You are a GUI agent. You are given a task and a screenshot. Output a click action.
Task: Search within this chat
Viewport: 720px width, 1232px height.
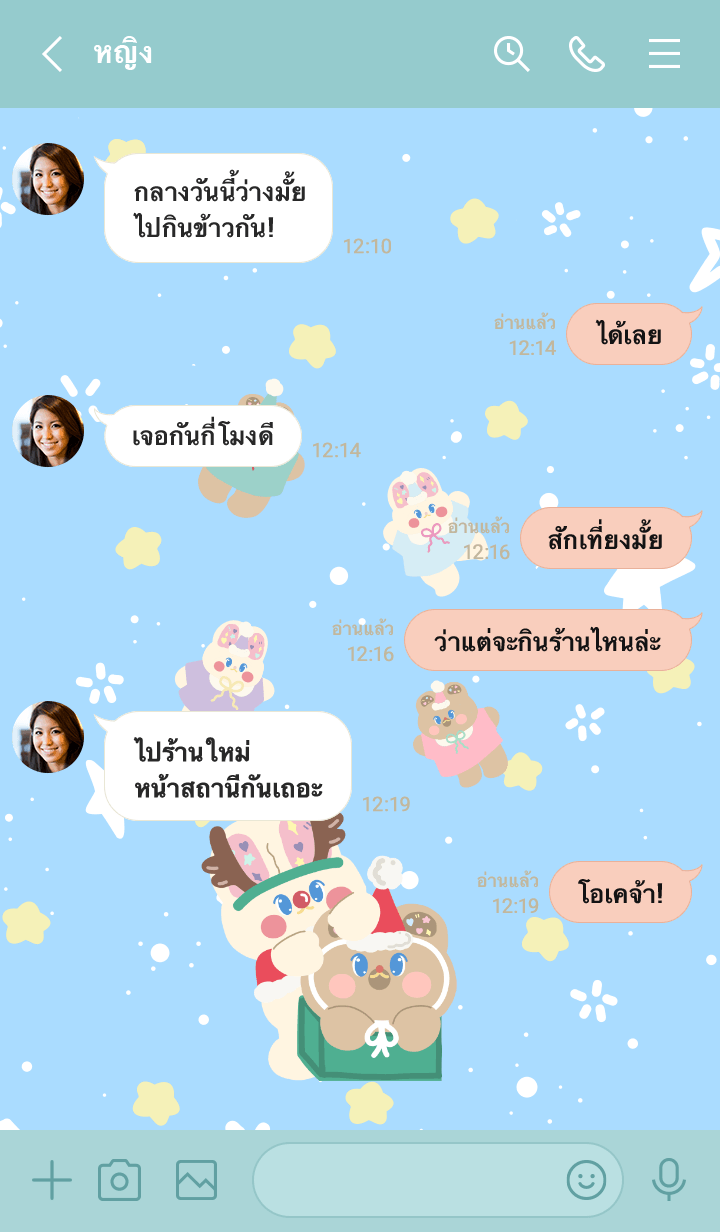pos(511,54)
